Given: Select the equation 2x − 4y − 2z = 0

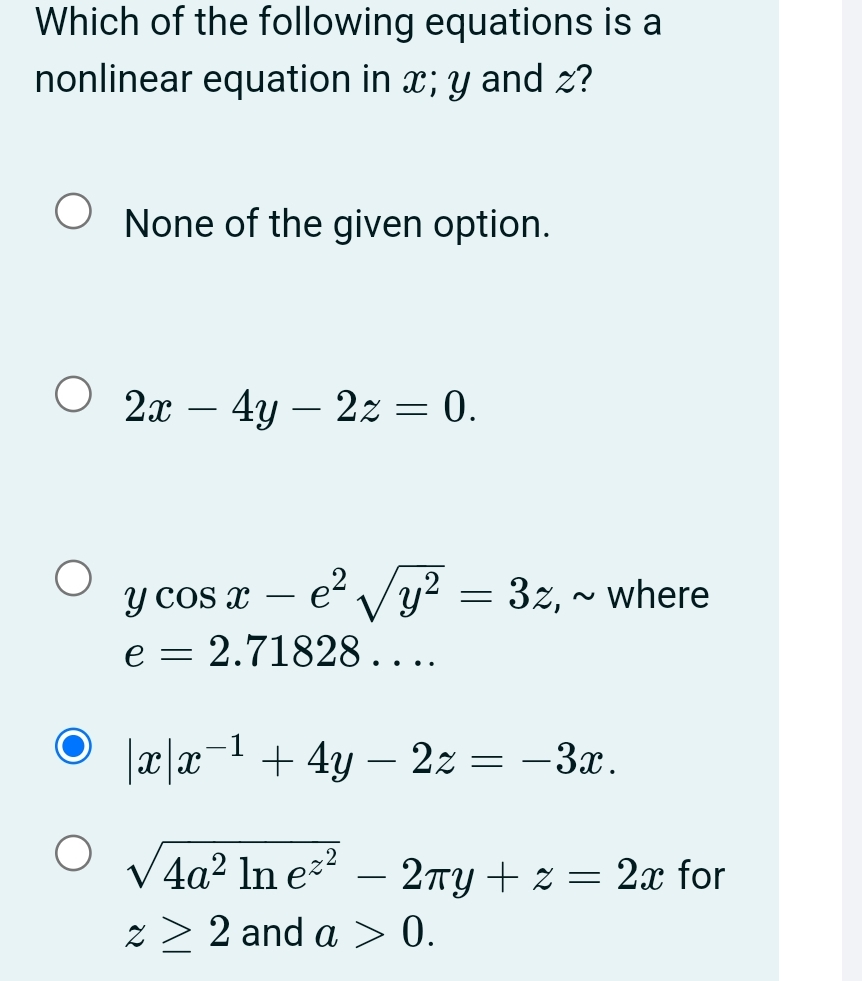Looking at the screenshot, I should pos(72,392).
